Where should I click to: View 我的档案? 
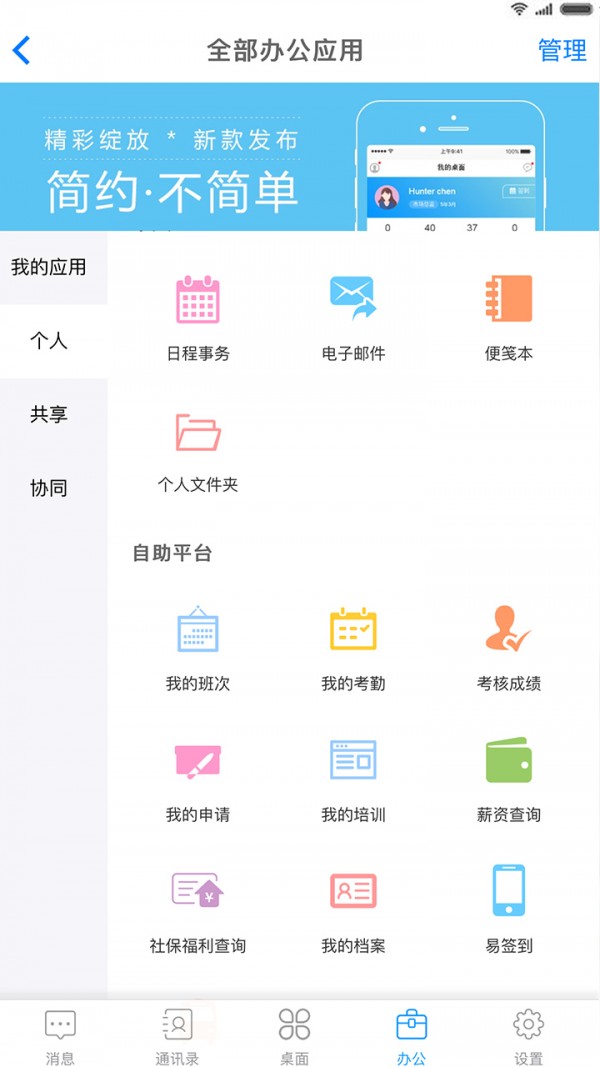(353, 908)
